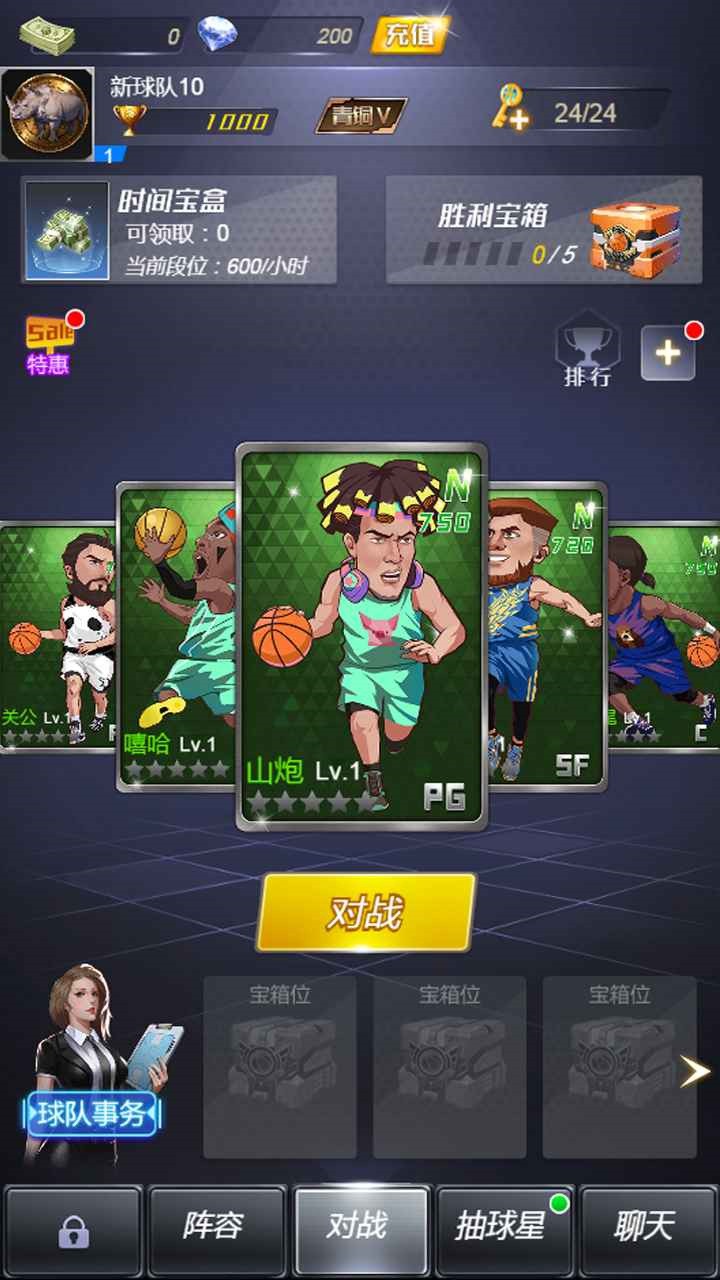
Task: Tap the 充值 recharge button
Action: click(410, 35)
